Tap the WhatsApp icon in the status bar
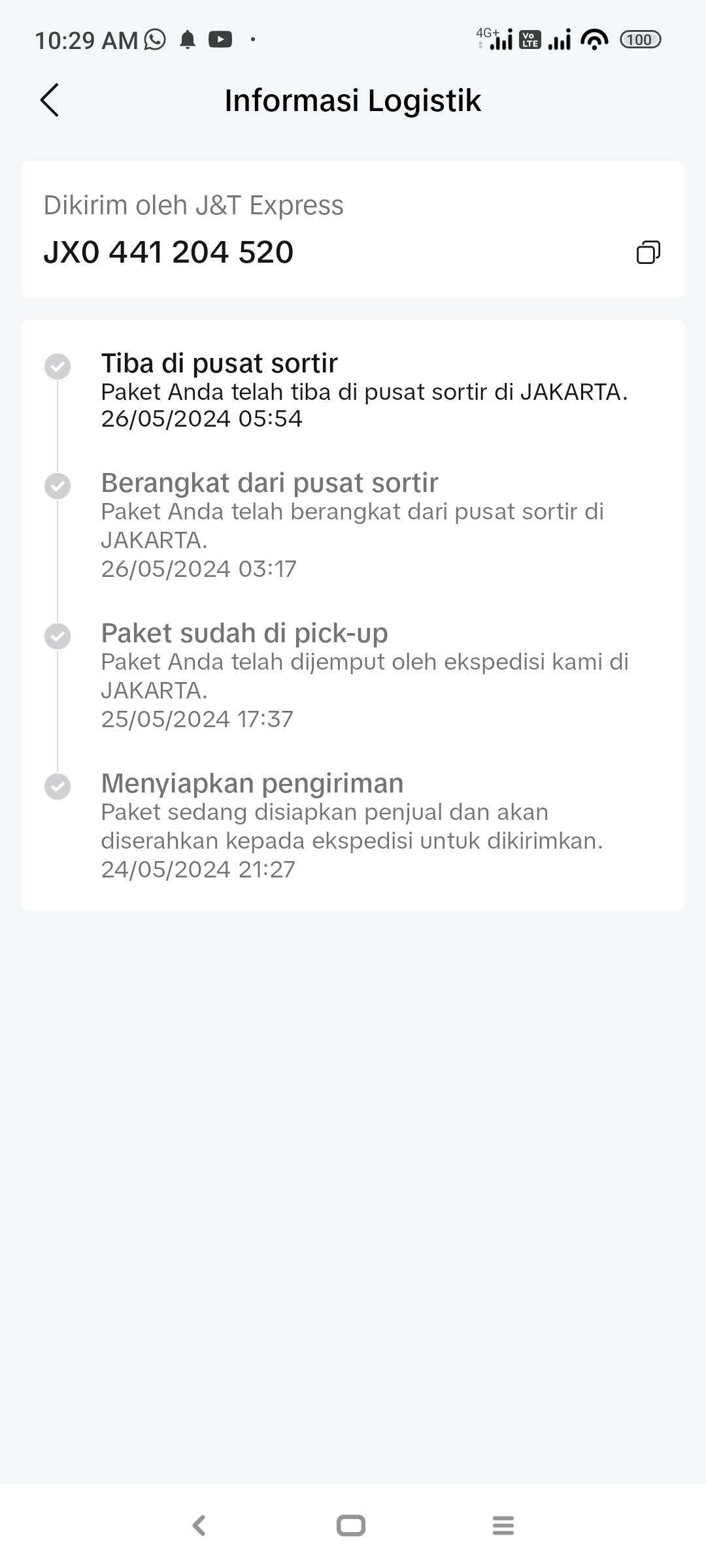The image size is (706, 1568). point(154,40)
